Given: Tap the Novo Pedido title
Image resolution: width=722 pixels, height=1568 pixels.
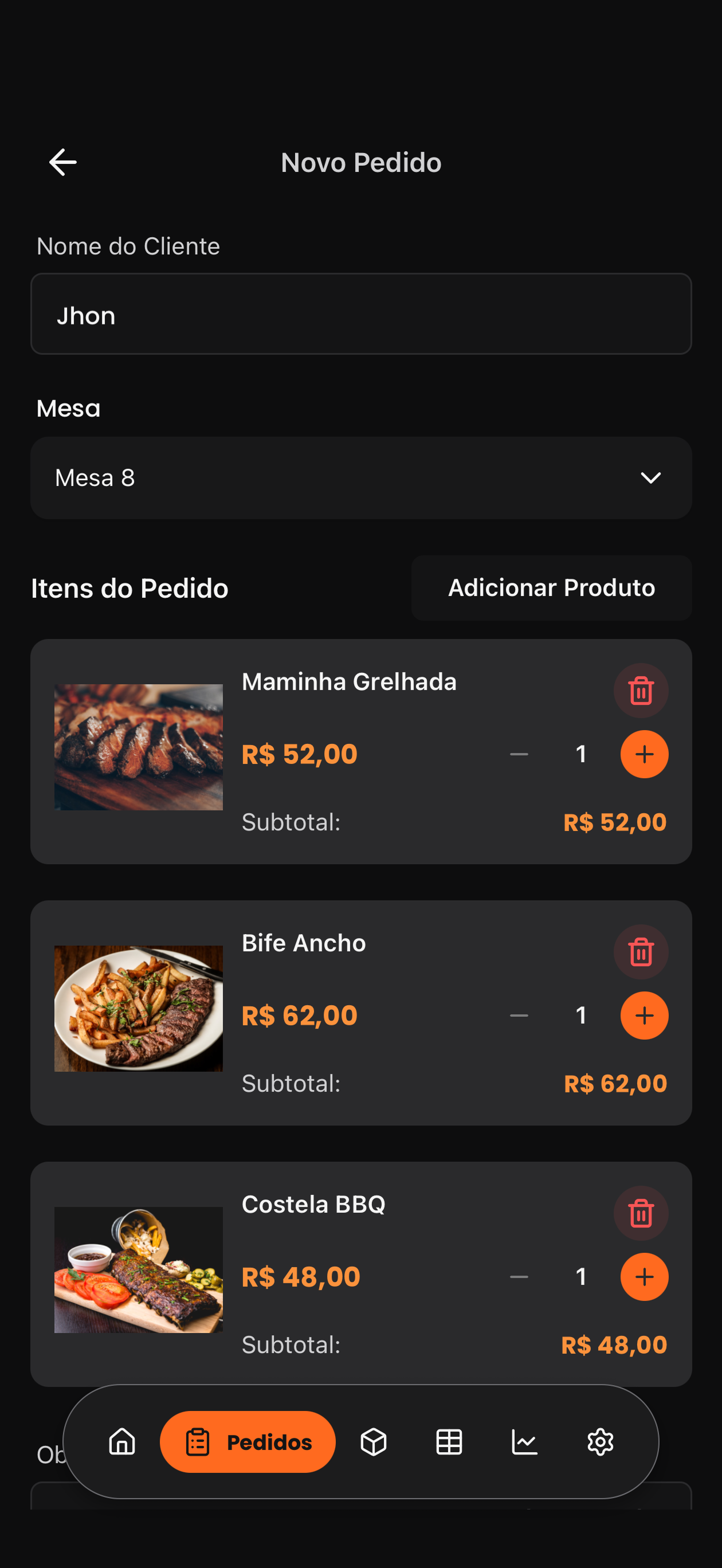Looking at the screenshot, I should pos(361,162).
